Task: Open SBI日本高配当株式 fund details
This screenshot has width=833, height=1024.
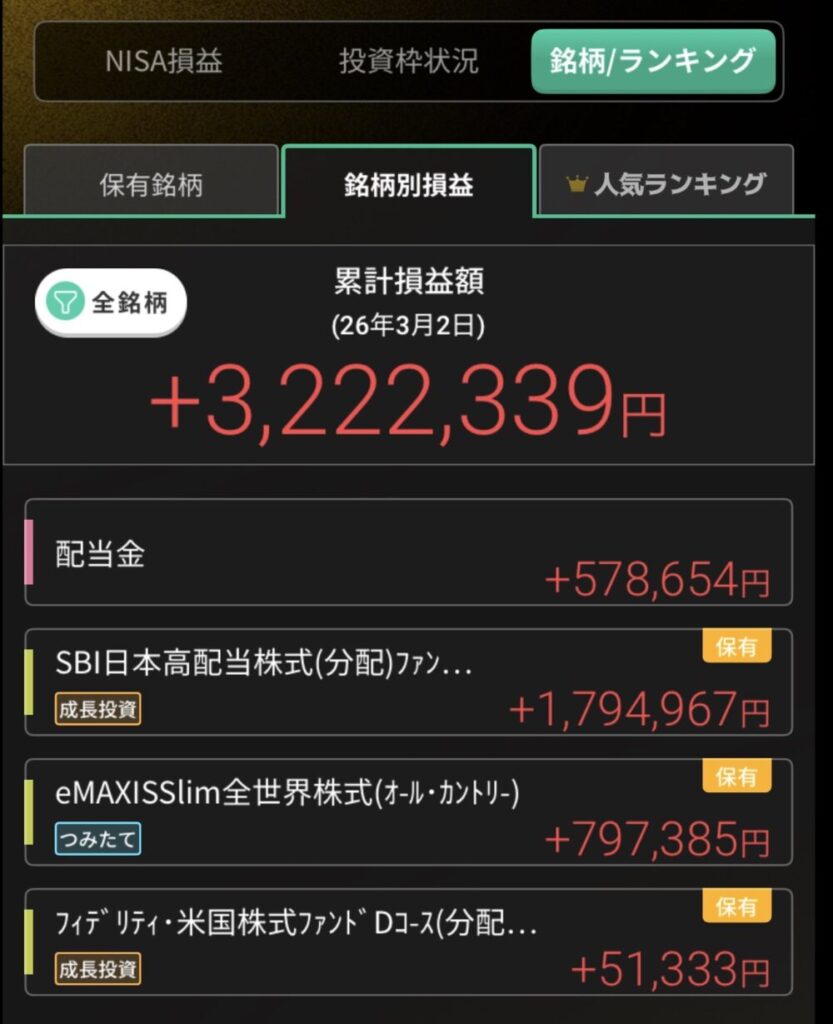Action: pyautogui.click(x=408, y=682)
